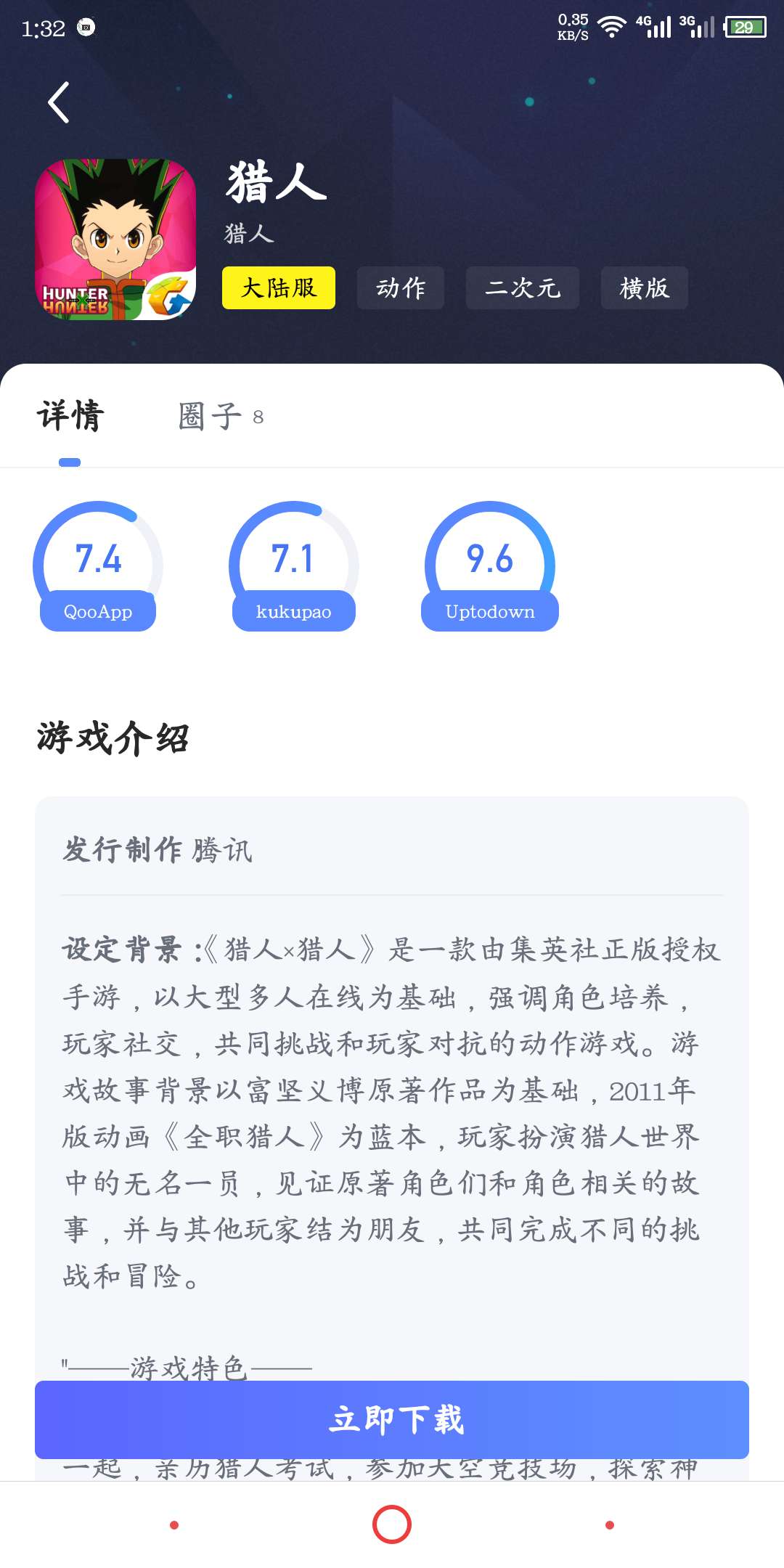Switch to the 圈子 tab

[220, 417]
